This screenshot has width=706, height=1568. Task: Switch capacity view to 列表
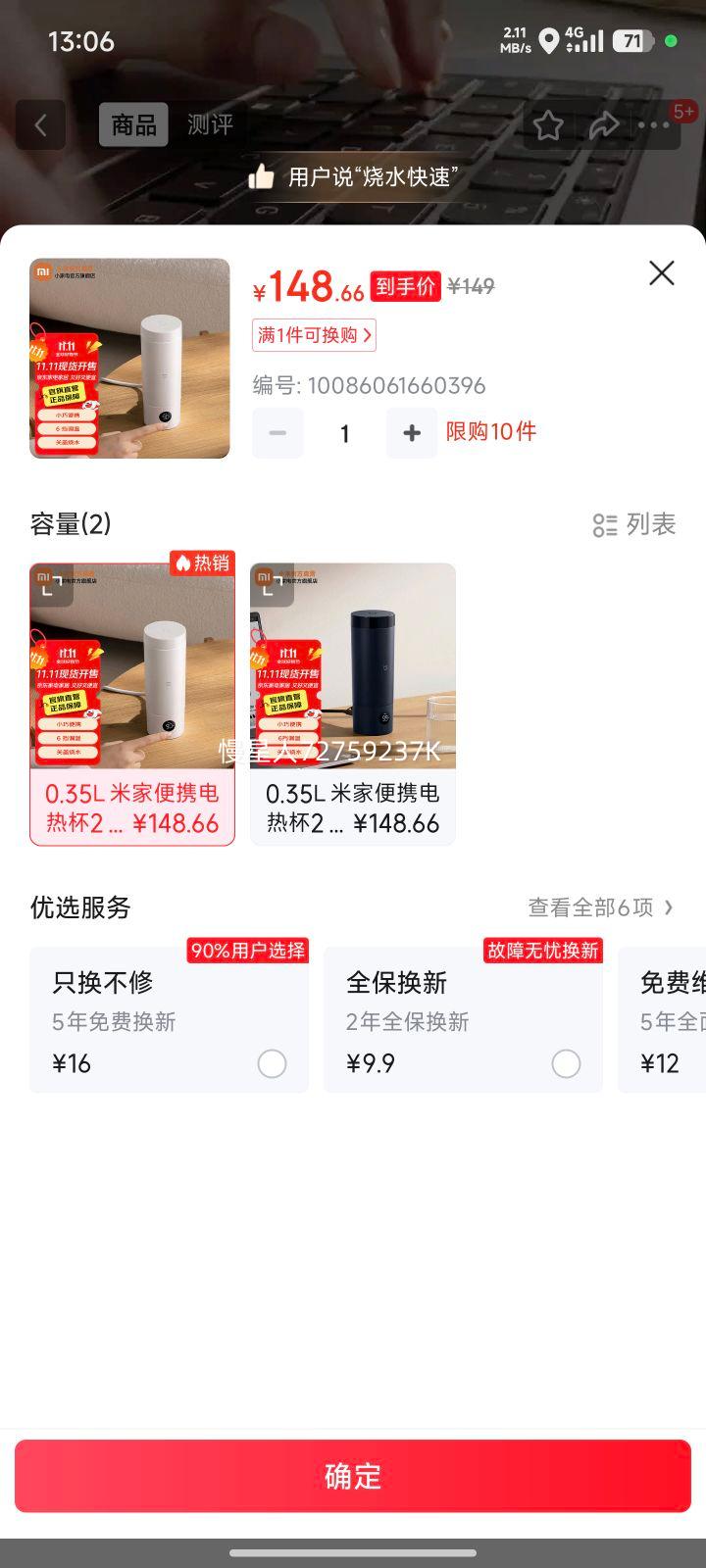[x=634, y=525]
